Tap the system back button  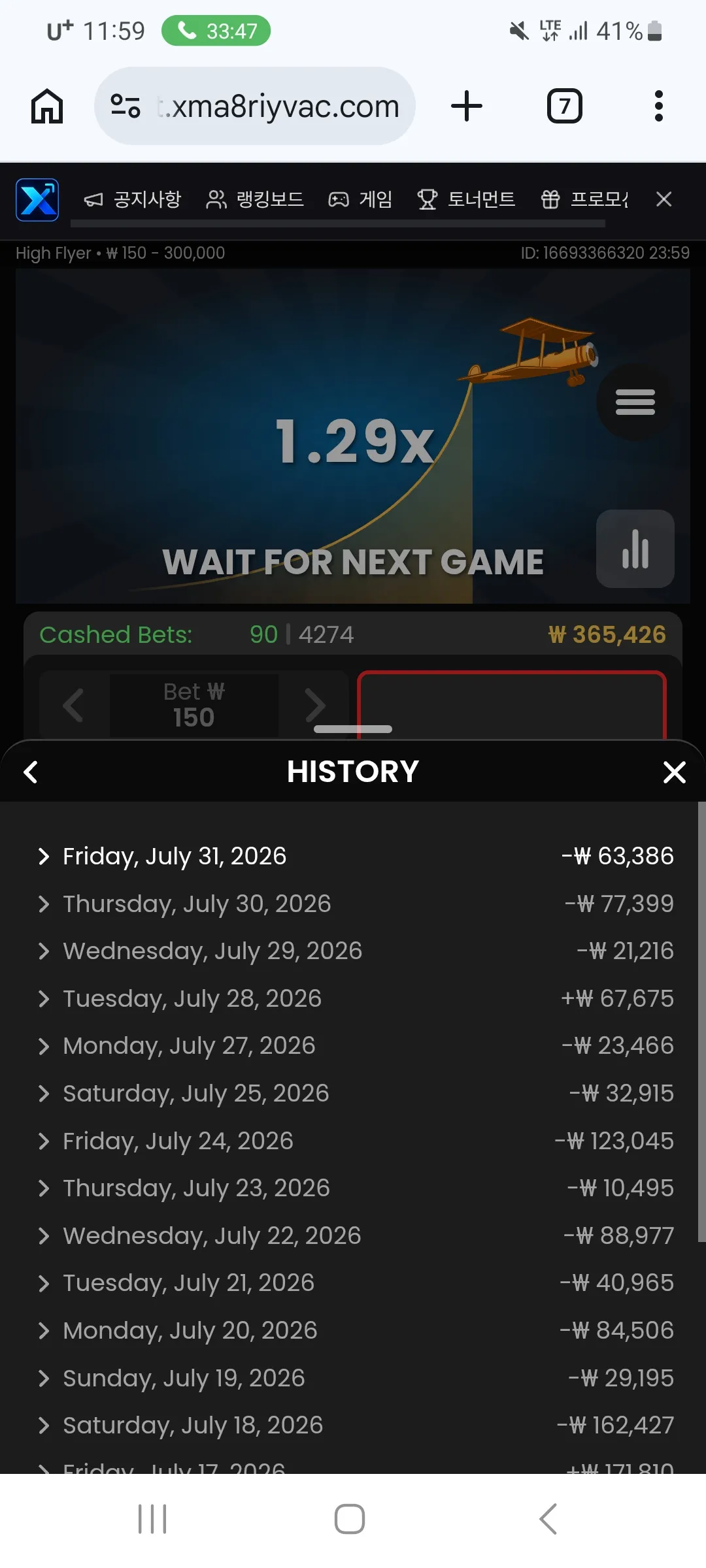point(548,1519)
